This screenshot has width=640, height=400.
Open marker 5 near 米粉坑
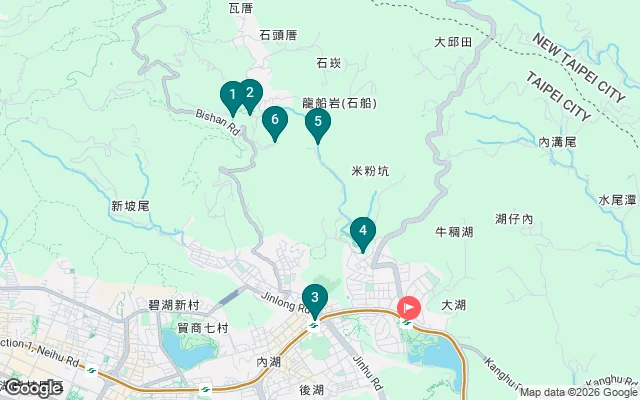318,123
